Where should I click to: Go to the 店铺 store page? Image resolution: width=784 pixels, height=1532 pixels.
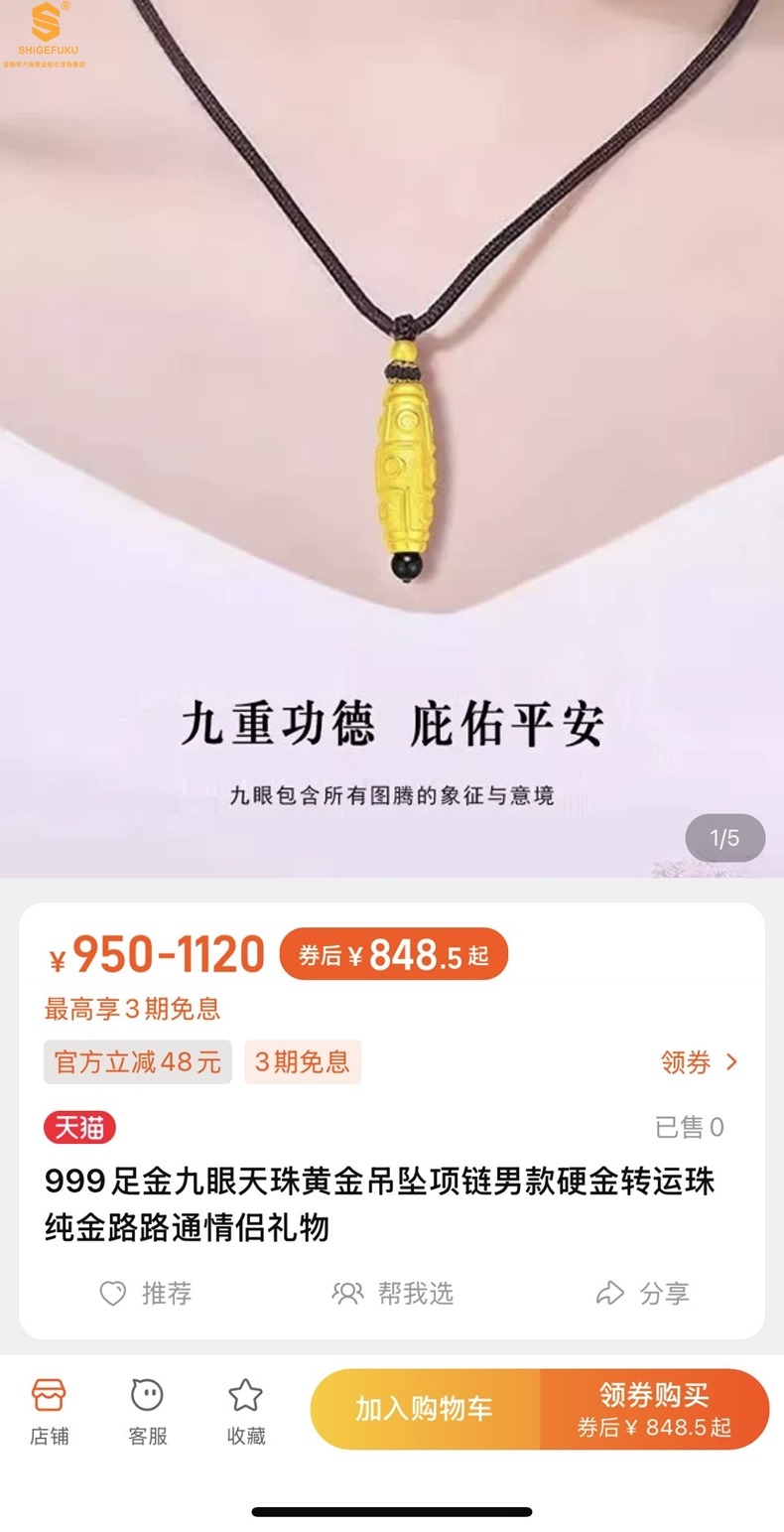tap(49, 1410)
